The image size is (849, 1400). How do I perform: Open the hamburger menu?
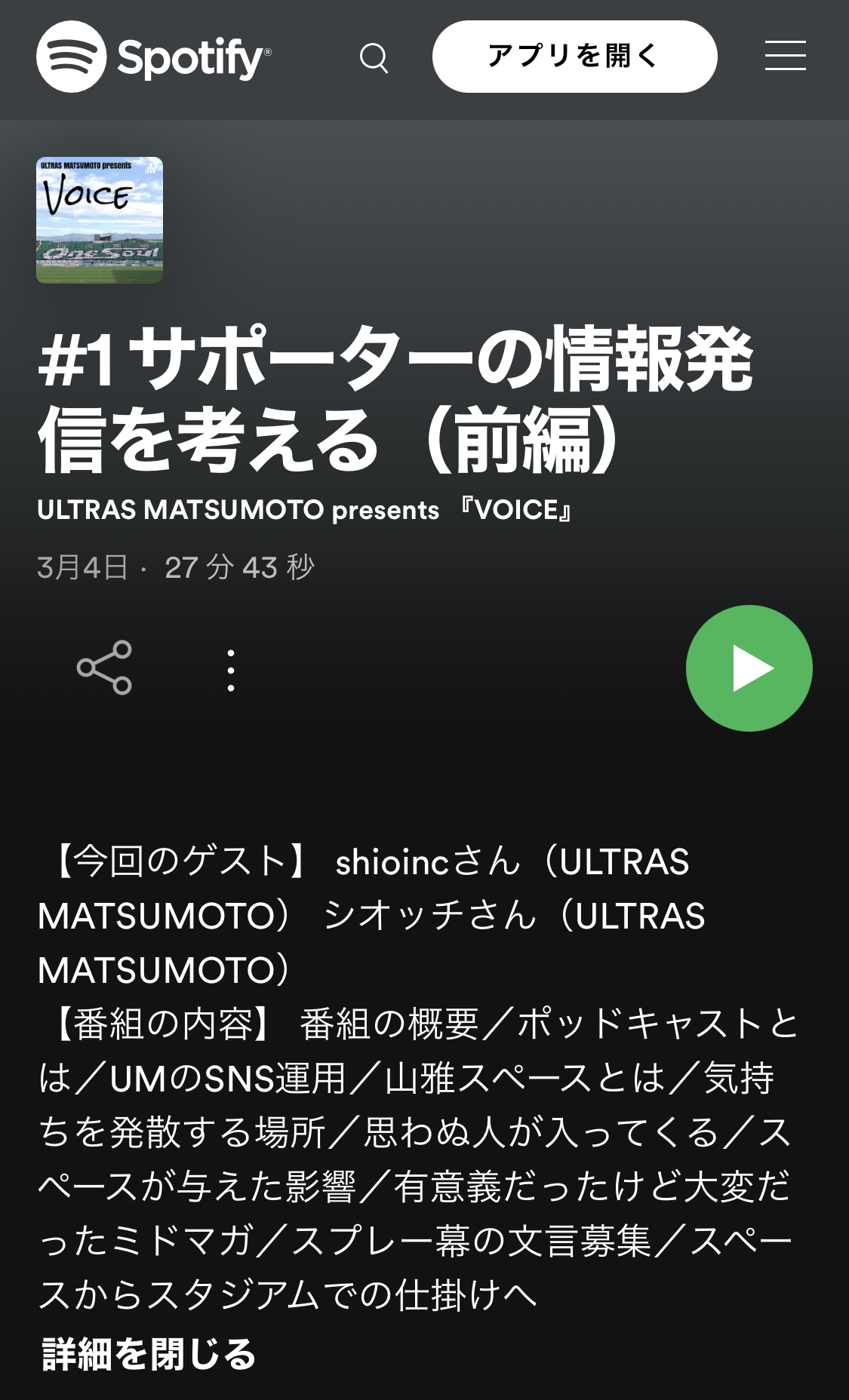coord(785,57)
